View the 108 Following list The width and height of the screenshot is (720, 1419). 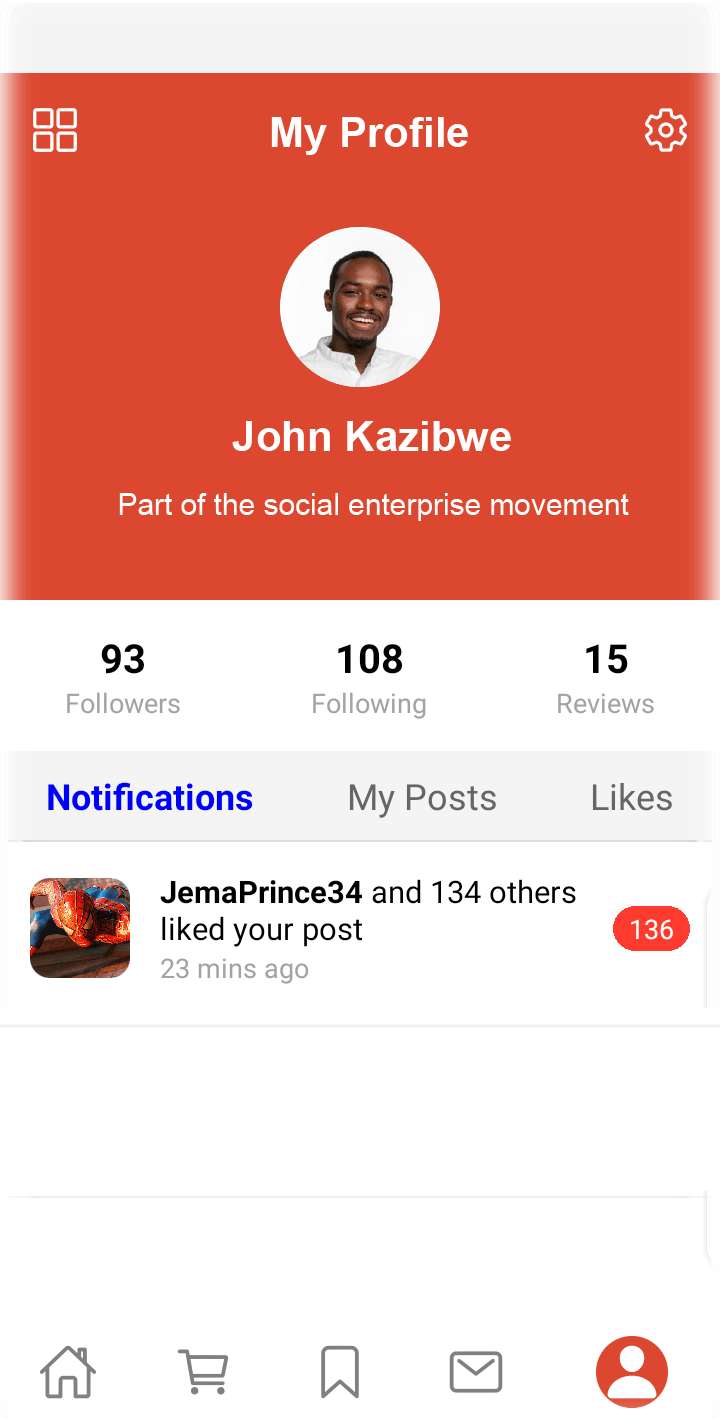[x=369, y=678]
